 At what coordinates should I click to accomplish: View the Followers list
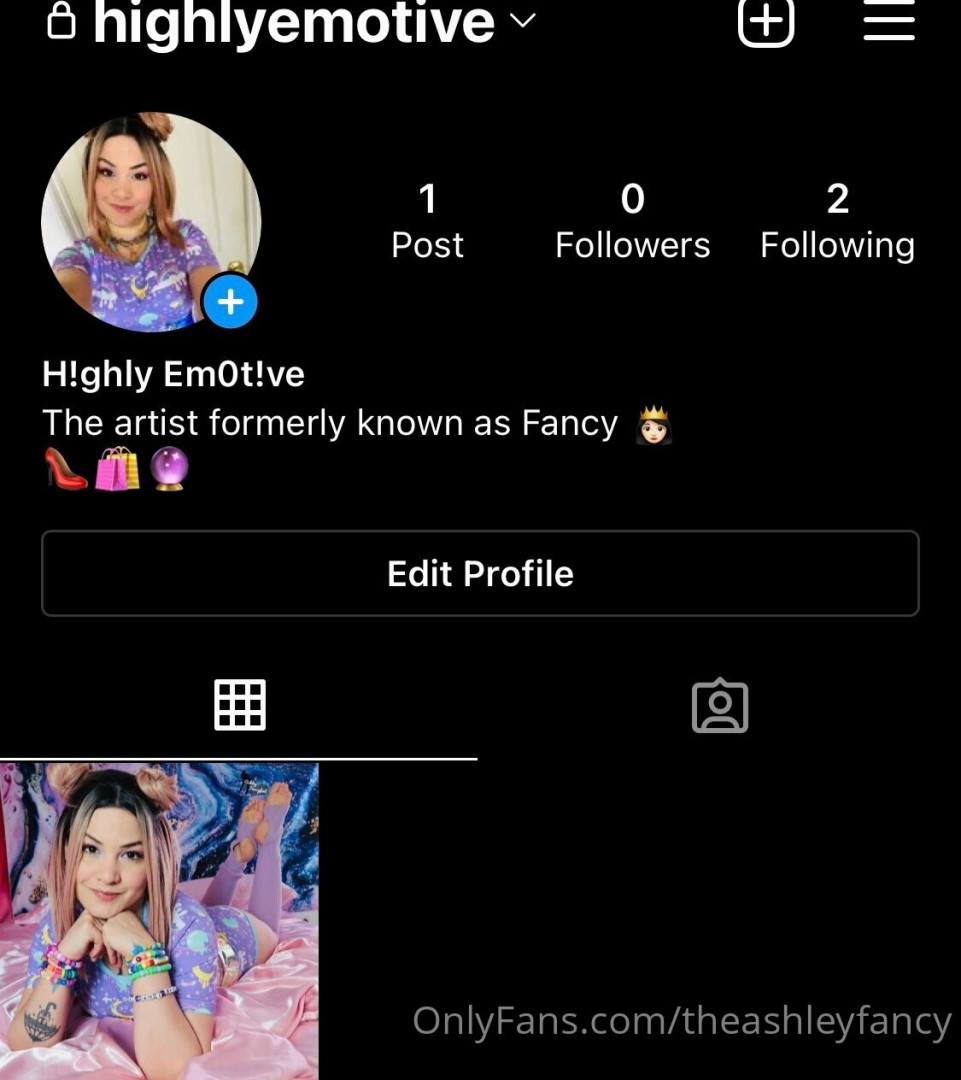(632, 222)
